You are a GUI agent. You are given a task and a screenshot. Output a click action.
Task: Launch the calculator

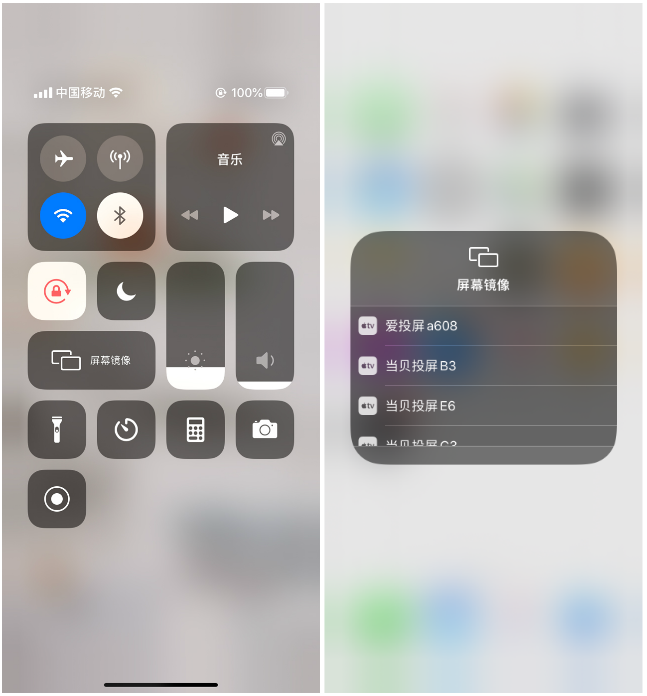[195, 430]
